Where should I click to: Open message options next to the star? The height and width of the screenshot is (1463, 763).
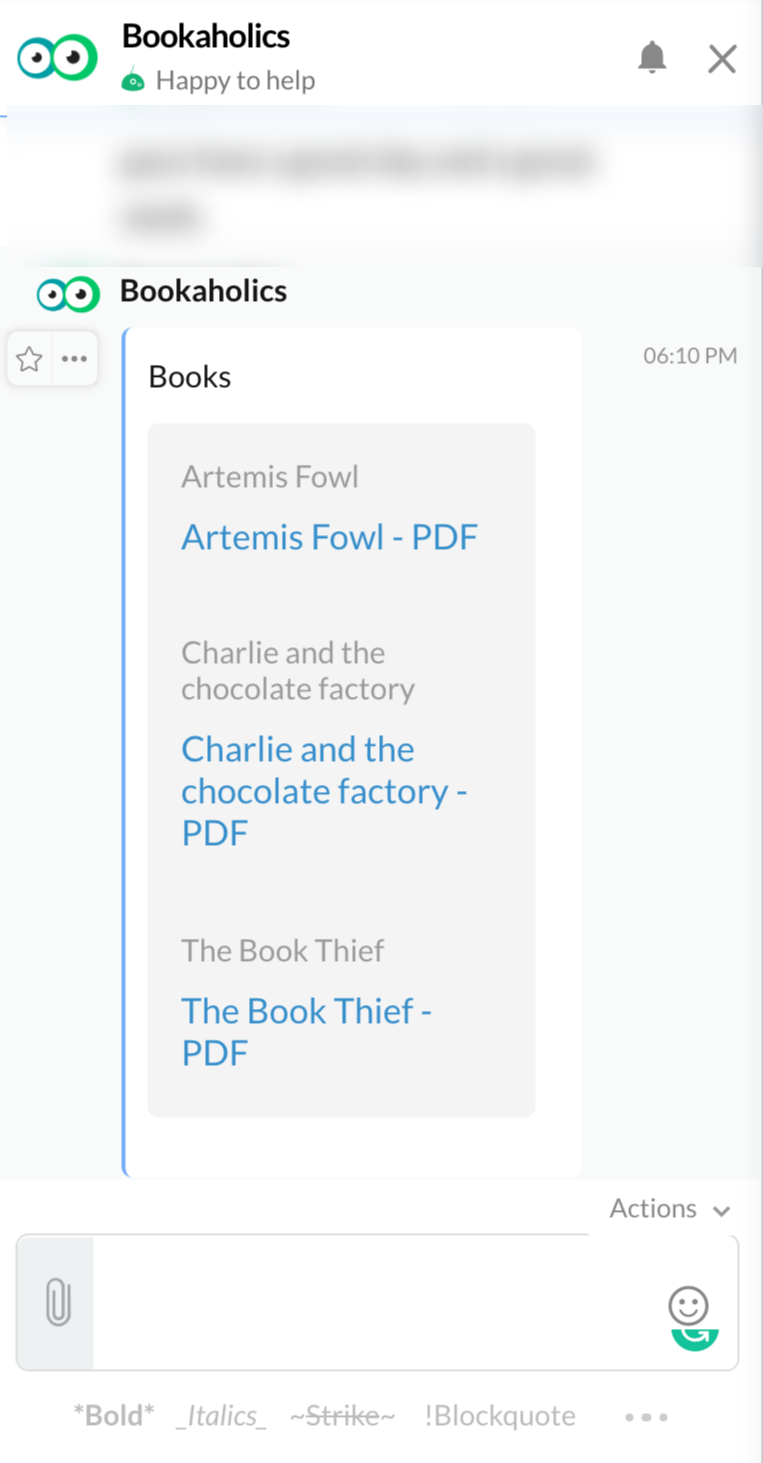coord(74,359)
